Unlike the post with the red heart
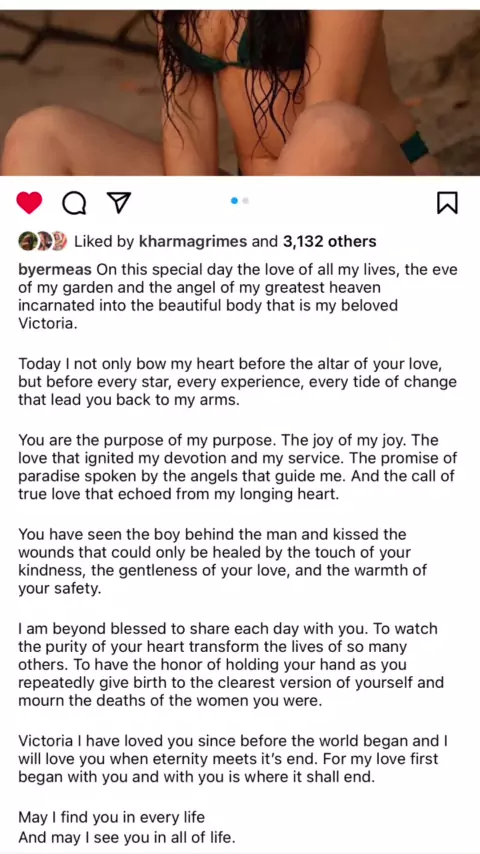Image resolution: width=480 pixels, height=854 pixels. click(29, 203)
